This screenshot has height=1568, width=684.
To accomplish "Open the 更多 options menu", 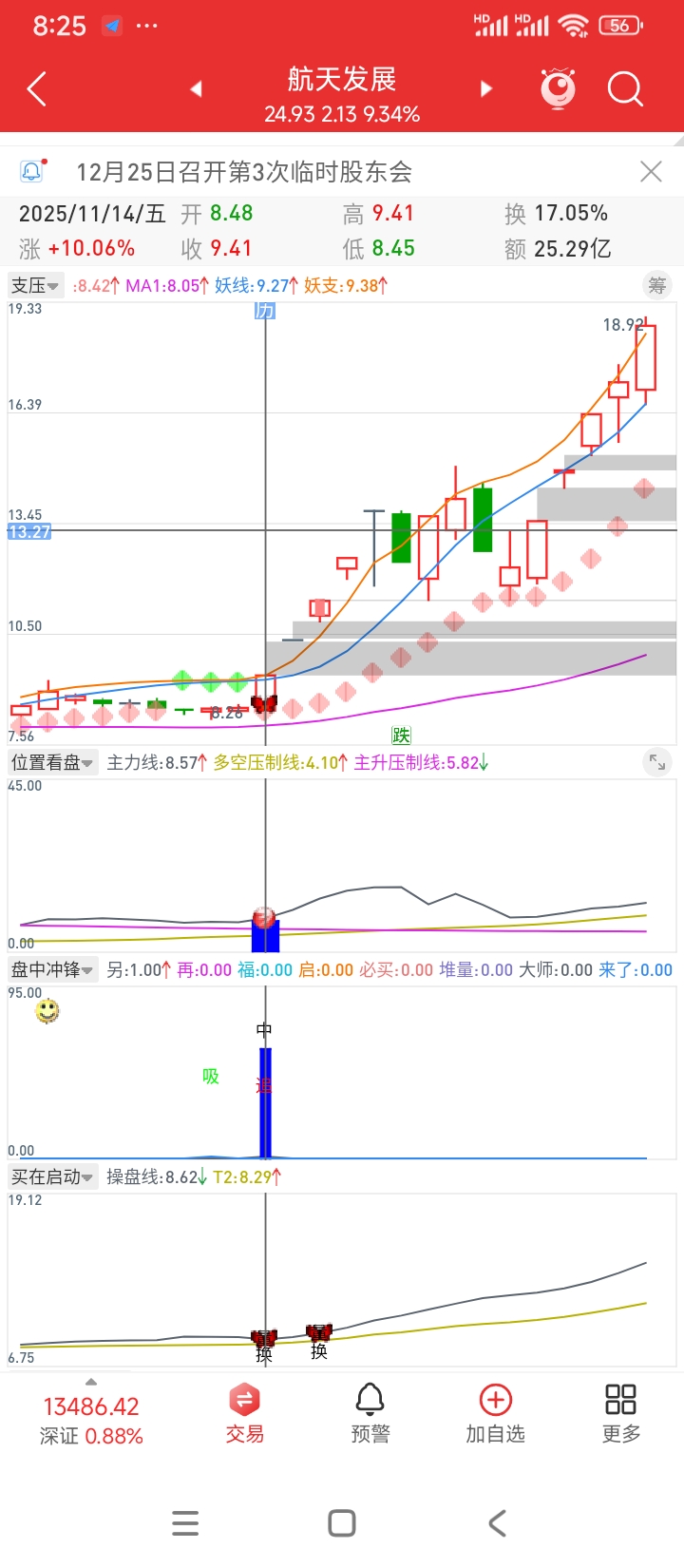I will (x=620, y=1414).
